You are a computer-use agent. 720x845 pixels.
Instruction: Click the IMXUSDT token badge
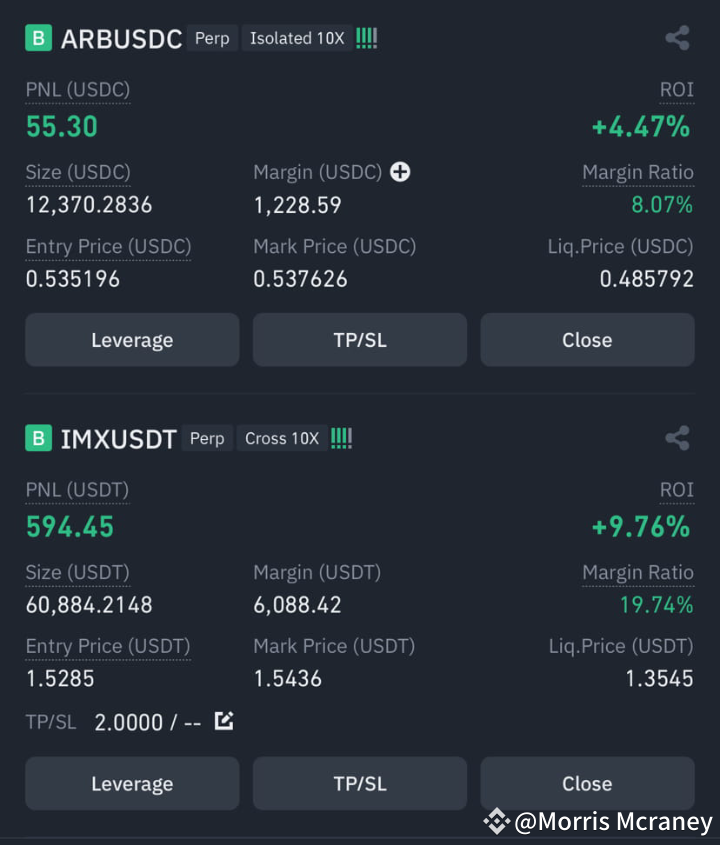(x=38, y=438)
